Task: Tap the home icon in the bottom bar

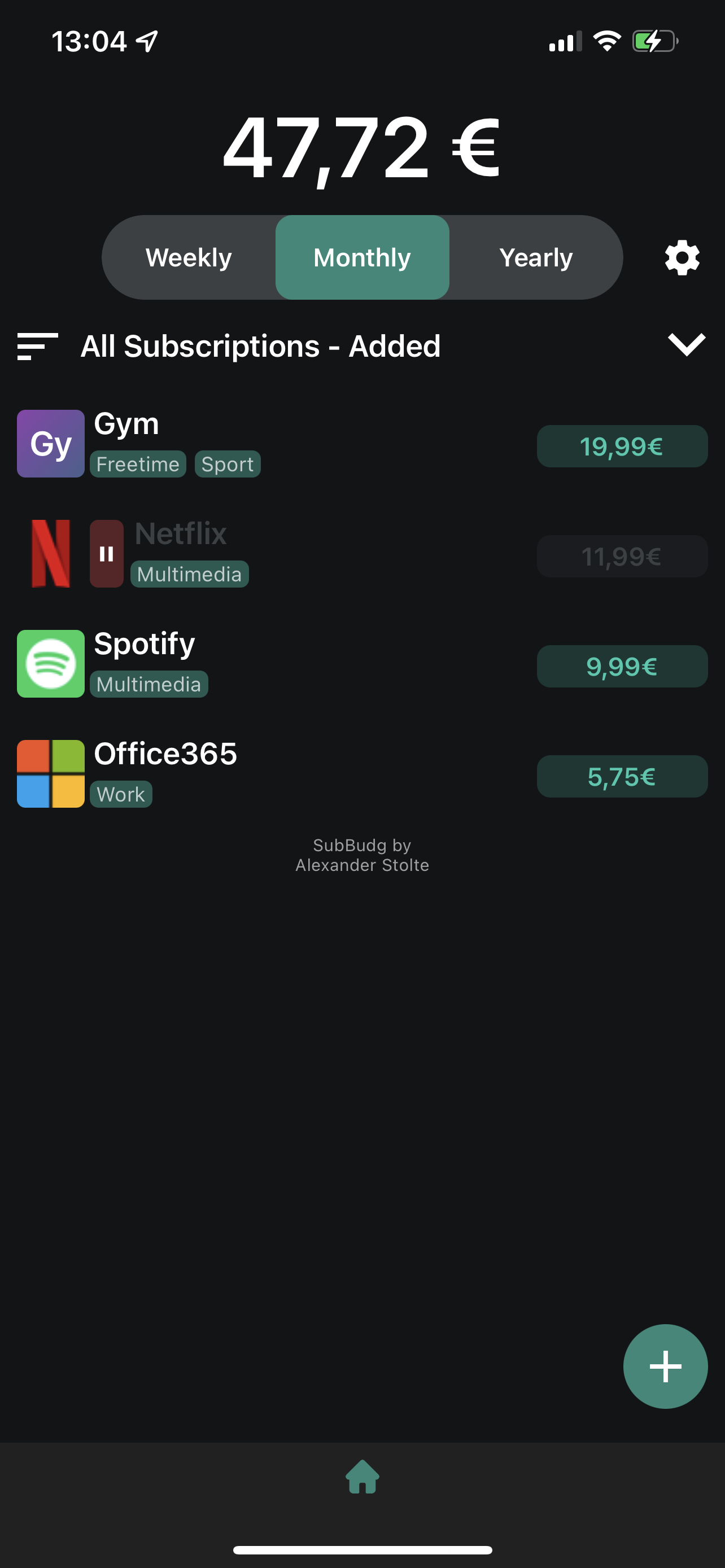Action: point(362,1475)
